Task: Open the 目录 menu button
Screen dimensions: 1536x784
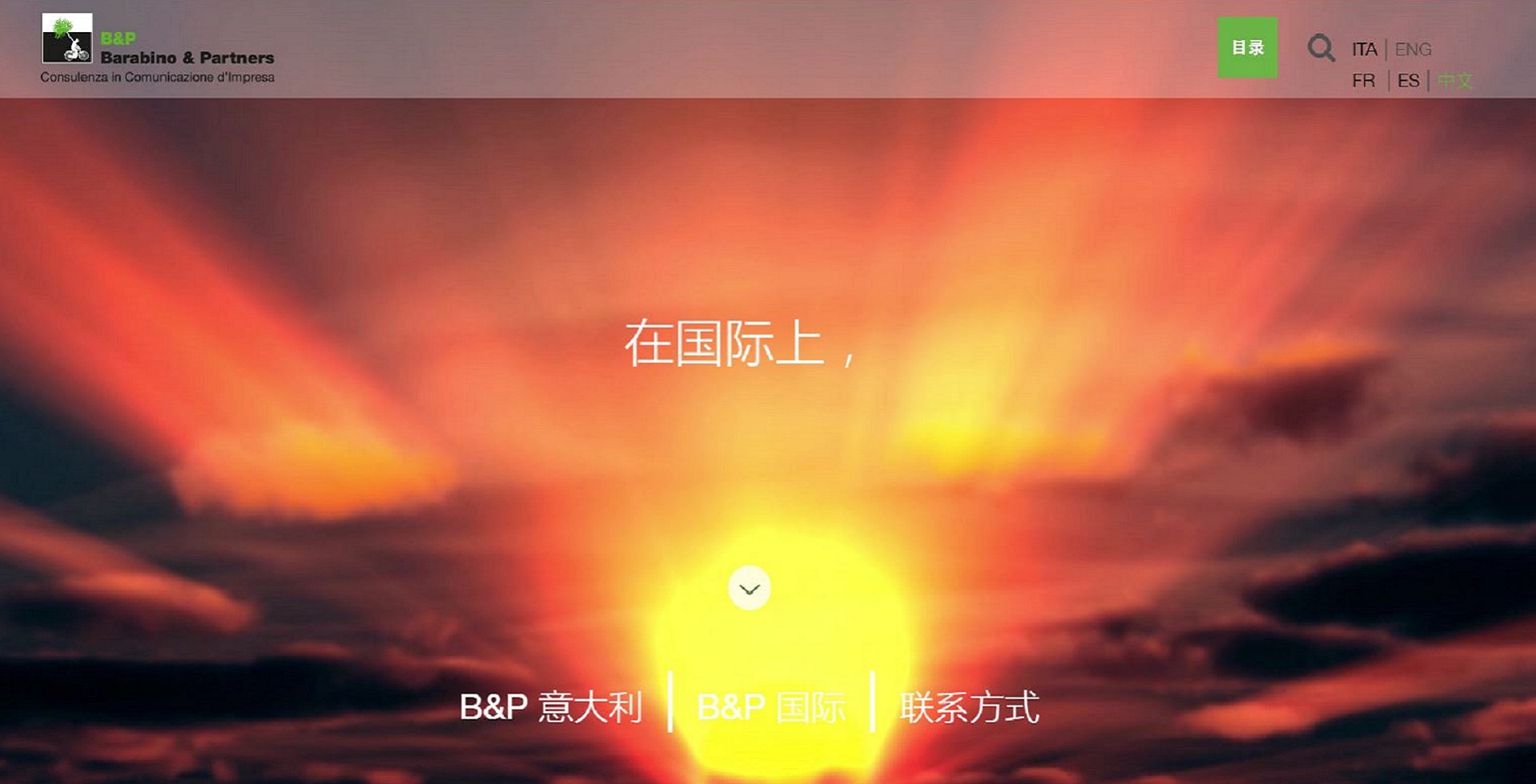Action: [1247, 48]
